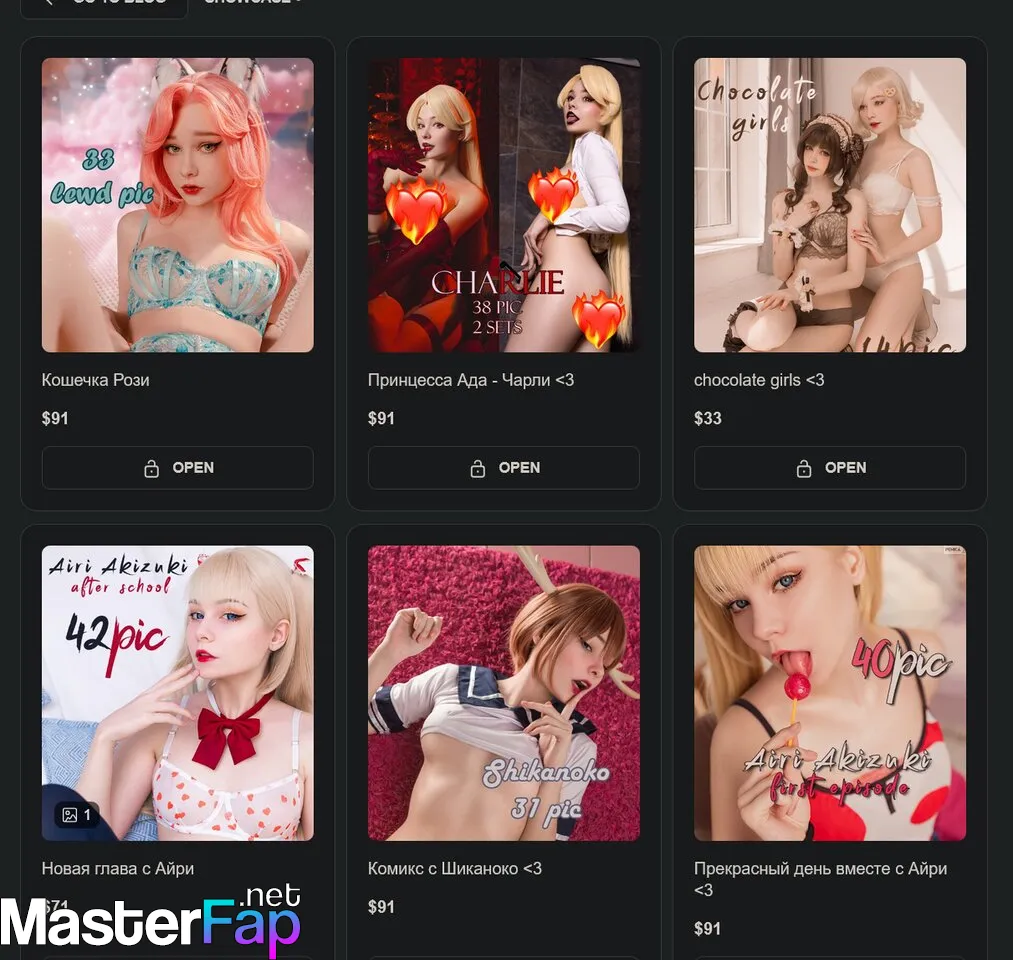Open the Новая глава с Айри card

coord(177,692)
